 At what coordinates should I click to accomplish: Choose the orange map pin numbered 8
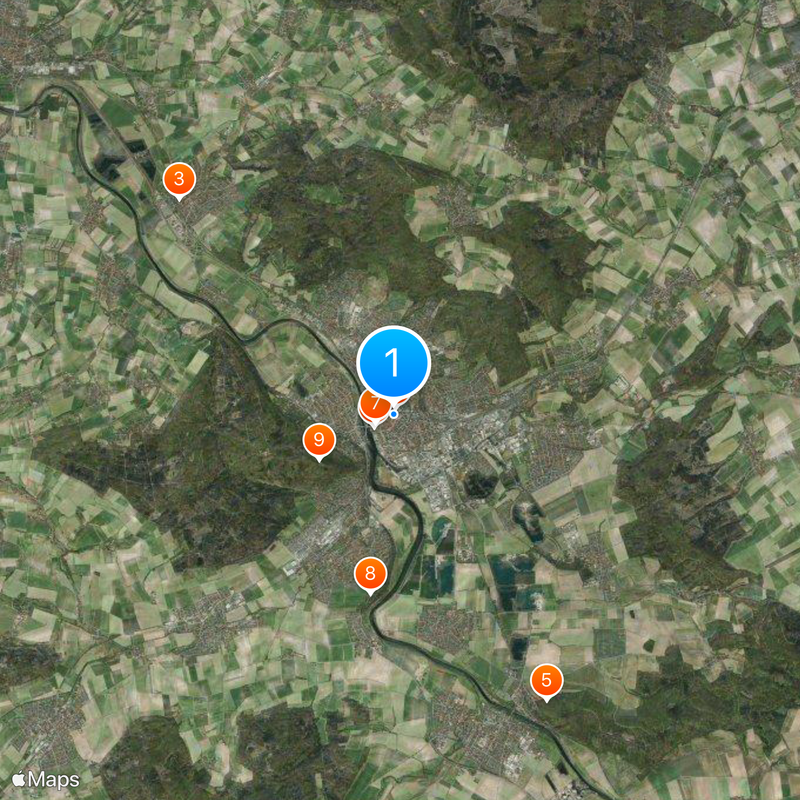coord(370,574)
